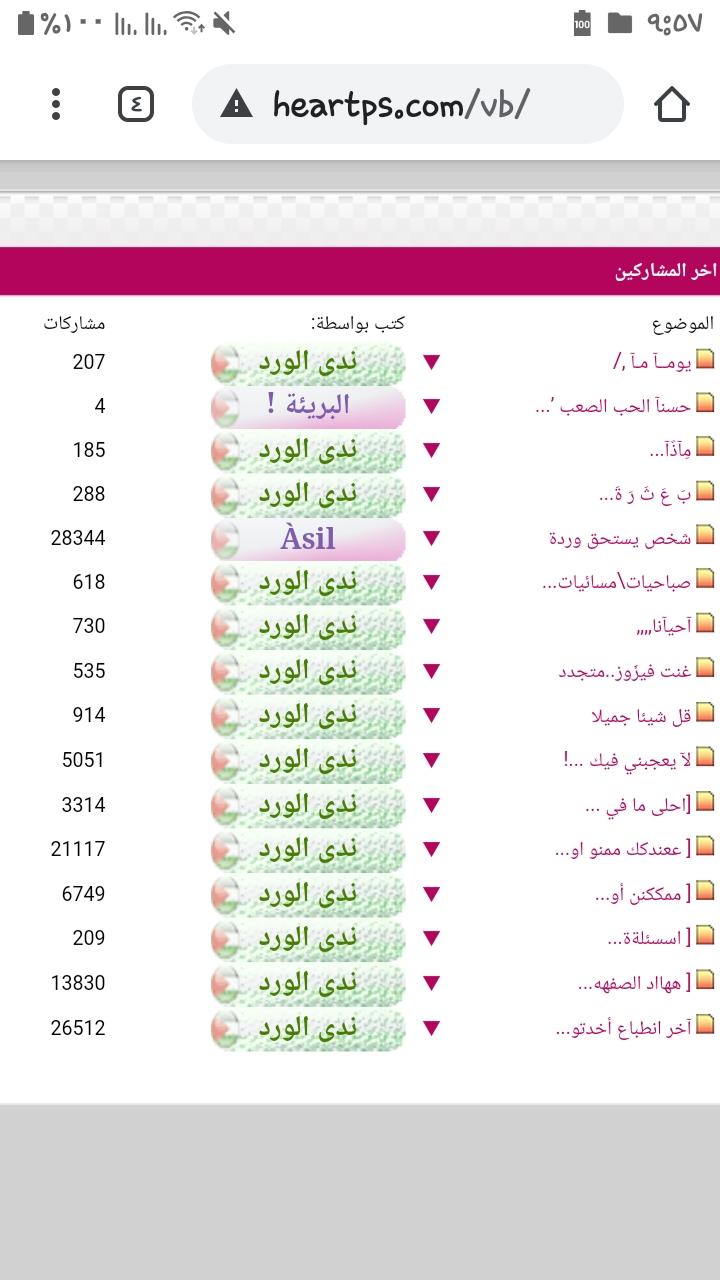The width and height of the screenshot is (720, 1280).
Task: Open the topic غنت فيرٌوز..متجدد
Action: tap(624, 671)
